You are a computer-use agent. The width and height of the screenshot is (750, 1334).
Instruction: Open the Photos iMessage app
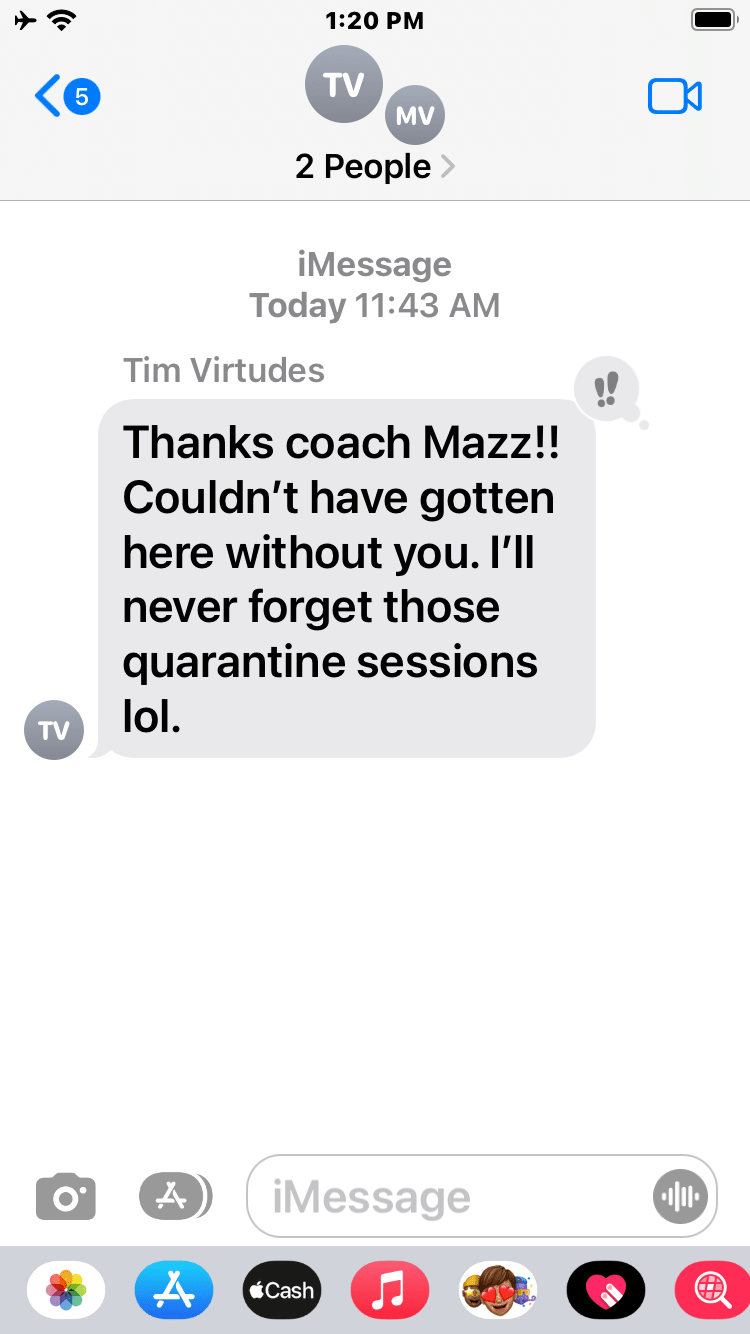[66, 1290]
